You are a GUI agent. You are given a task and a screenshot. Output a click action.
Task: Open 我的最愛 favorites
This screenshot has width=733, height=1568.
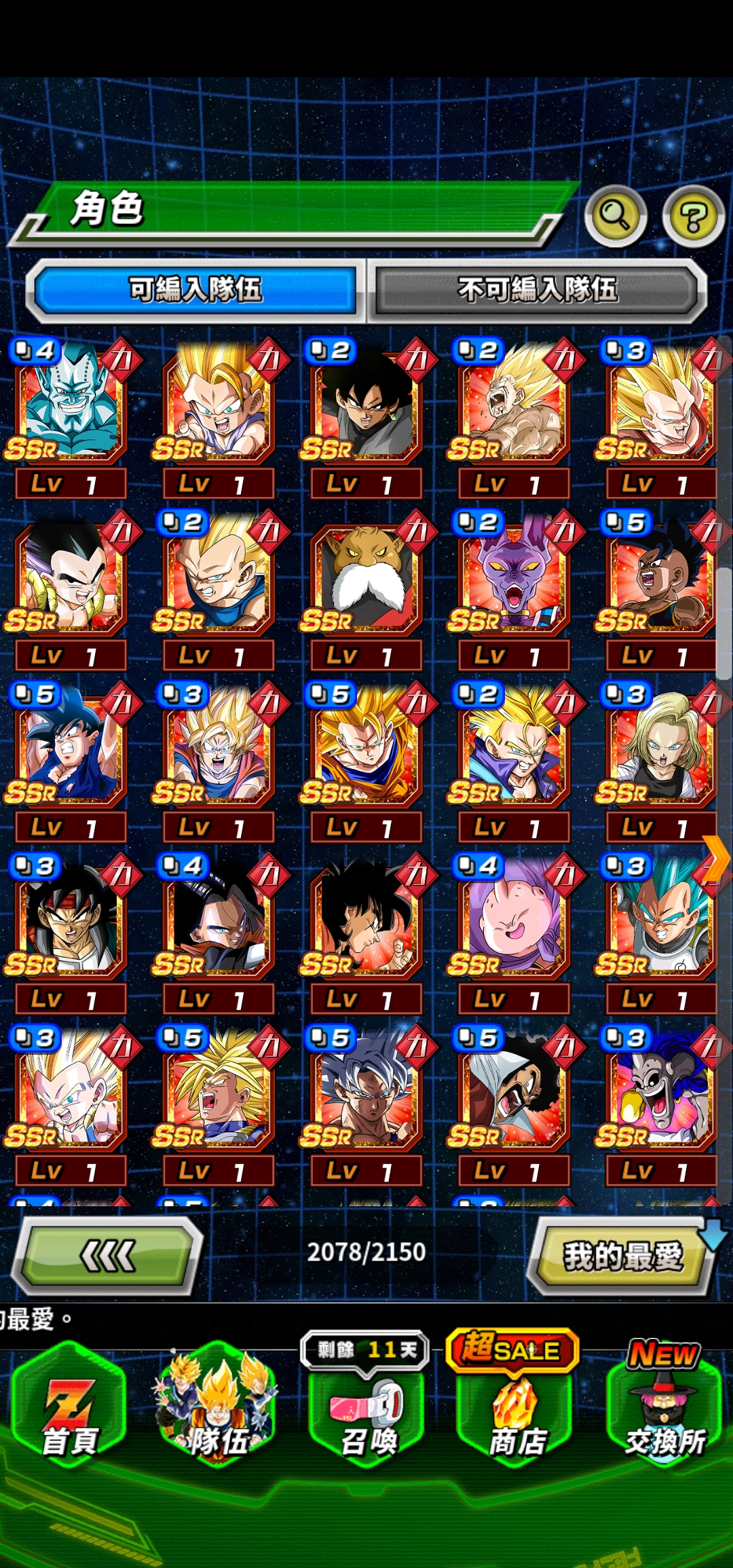tap(622, 1256)
